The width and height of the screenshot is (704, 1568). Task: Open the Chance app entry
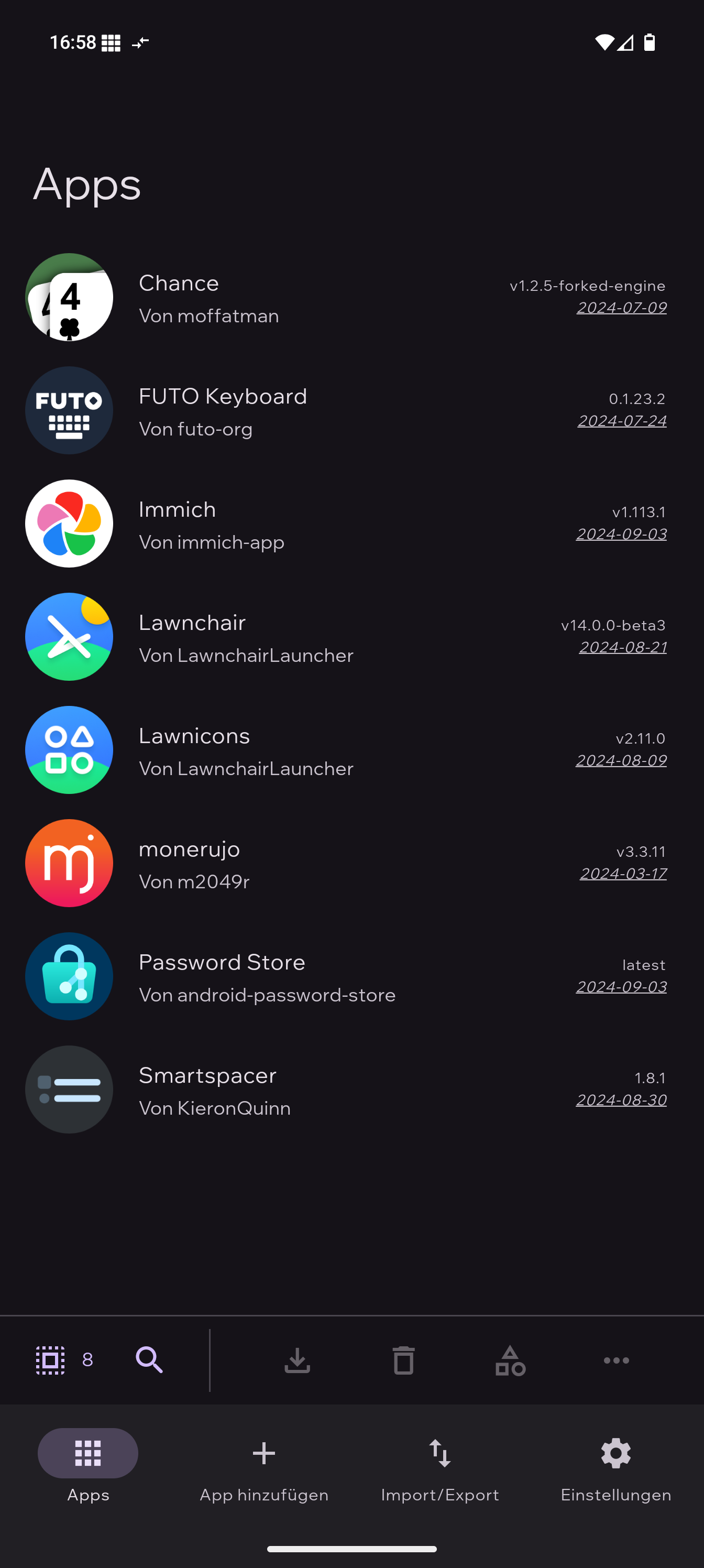(351, 297)
